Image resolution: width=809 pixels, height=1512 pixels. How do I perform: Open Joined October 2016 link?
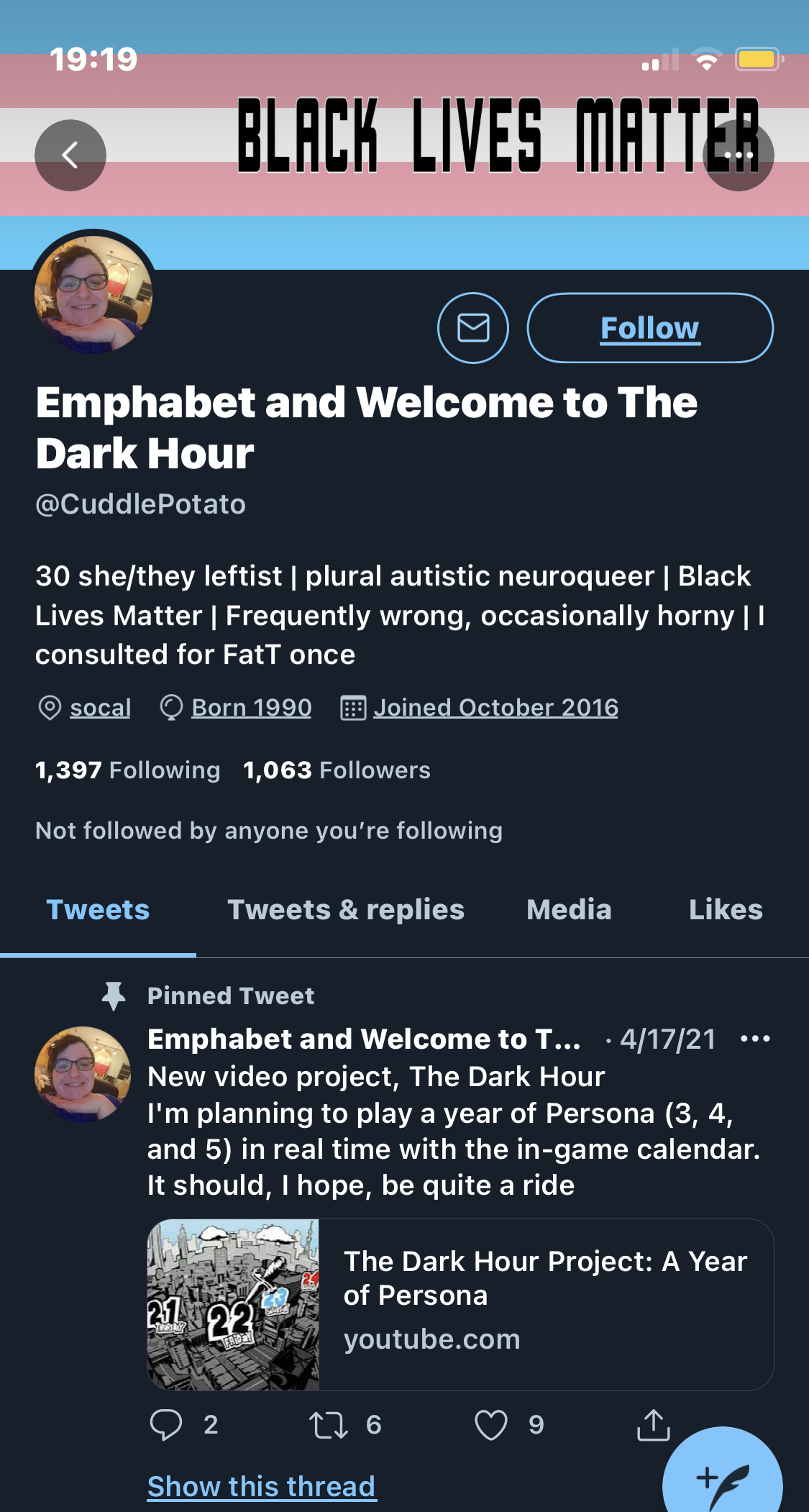(x=495, y=708)
